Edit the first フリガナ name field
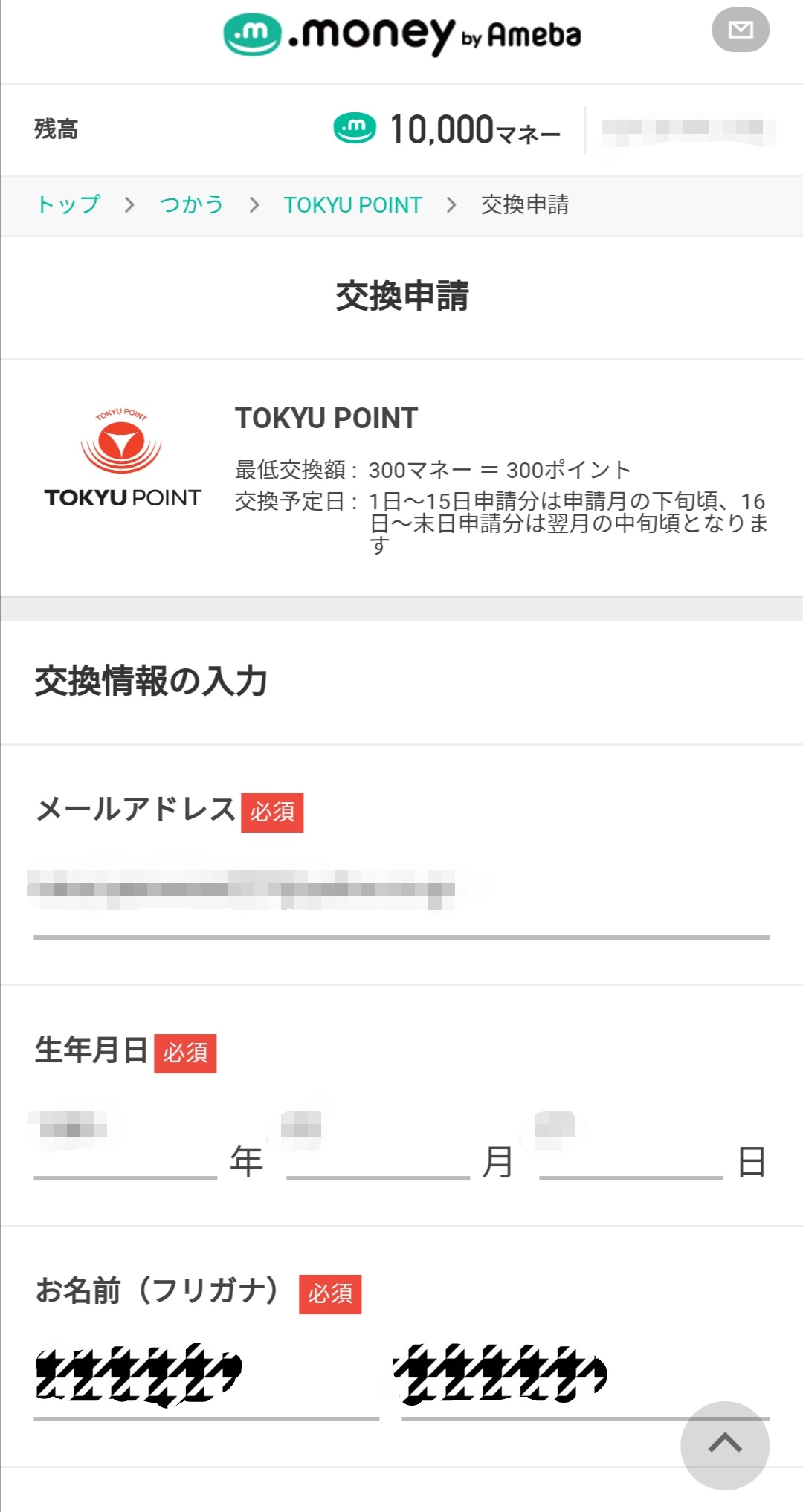Image resolution: width=803 pixels, height=1512 pixels. [x=207, y=1381]
